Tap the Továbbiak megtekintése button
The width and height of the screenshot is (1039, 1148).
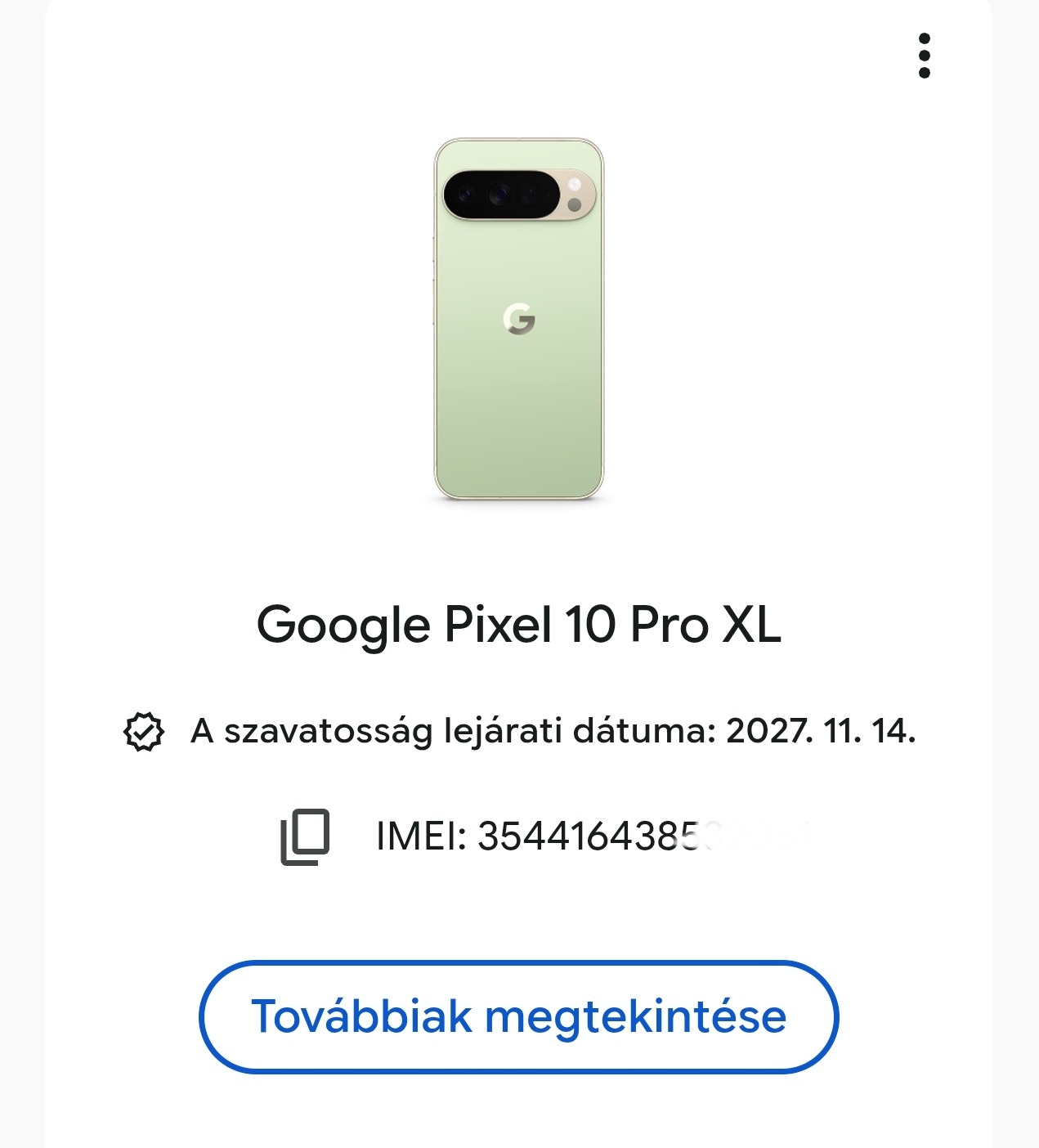pyautogui.click(x=519, y=1016)
